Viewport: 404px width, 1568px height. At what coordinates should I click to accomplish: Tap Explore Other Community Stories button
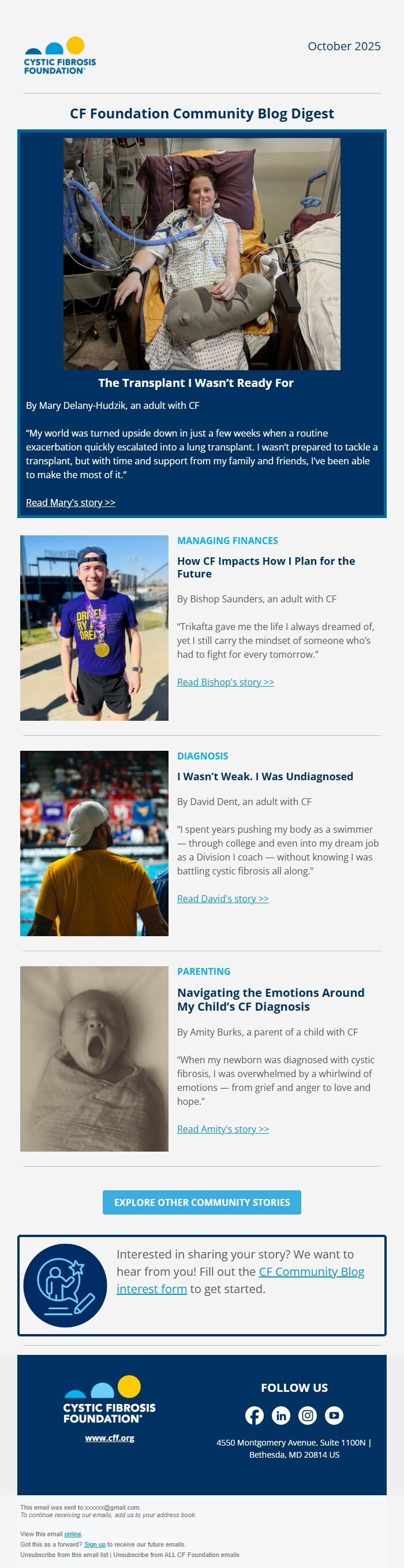click(202, 1202)
